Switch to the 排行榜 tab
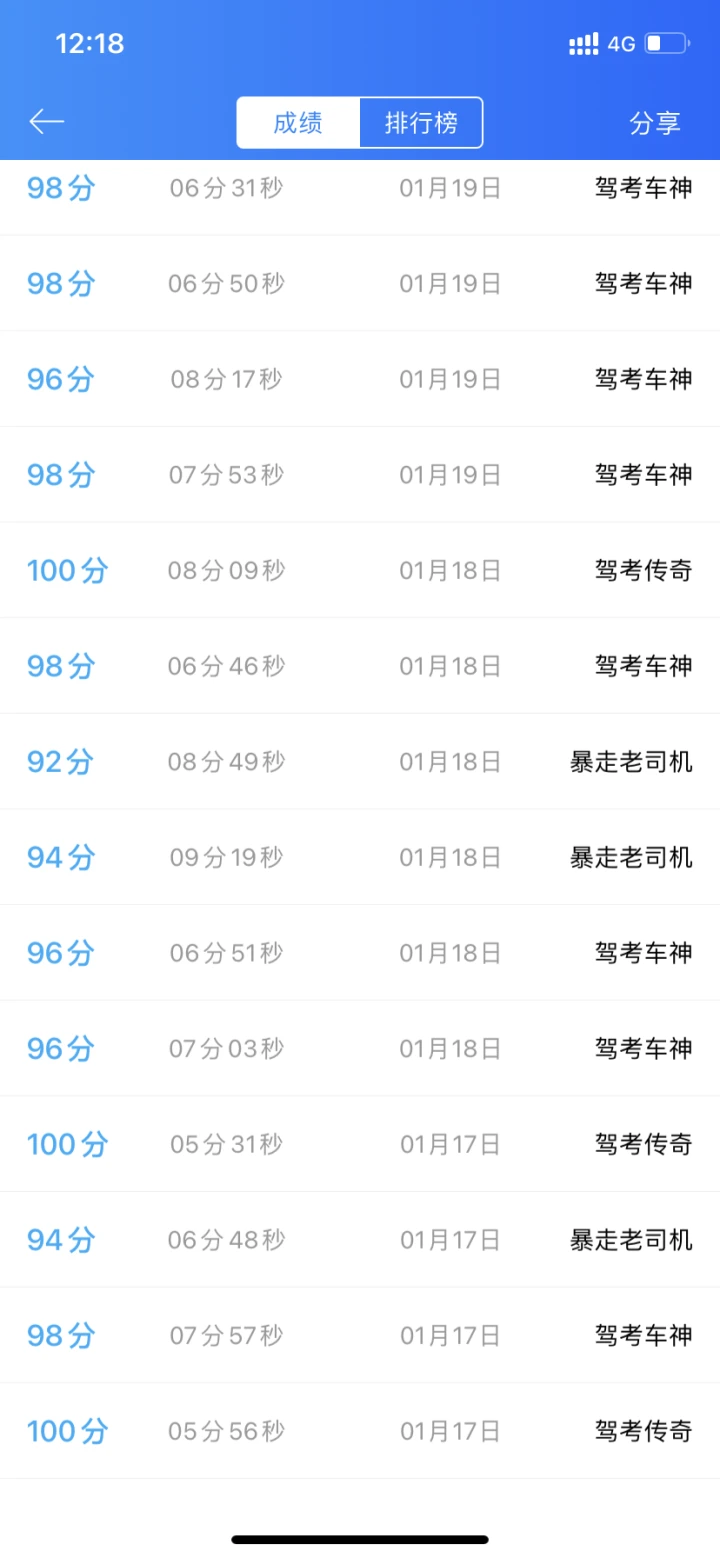Image resolution: width=720 pixels, height=1558 pixels. (421, 123)
